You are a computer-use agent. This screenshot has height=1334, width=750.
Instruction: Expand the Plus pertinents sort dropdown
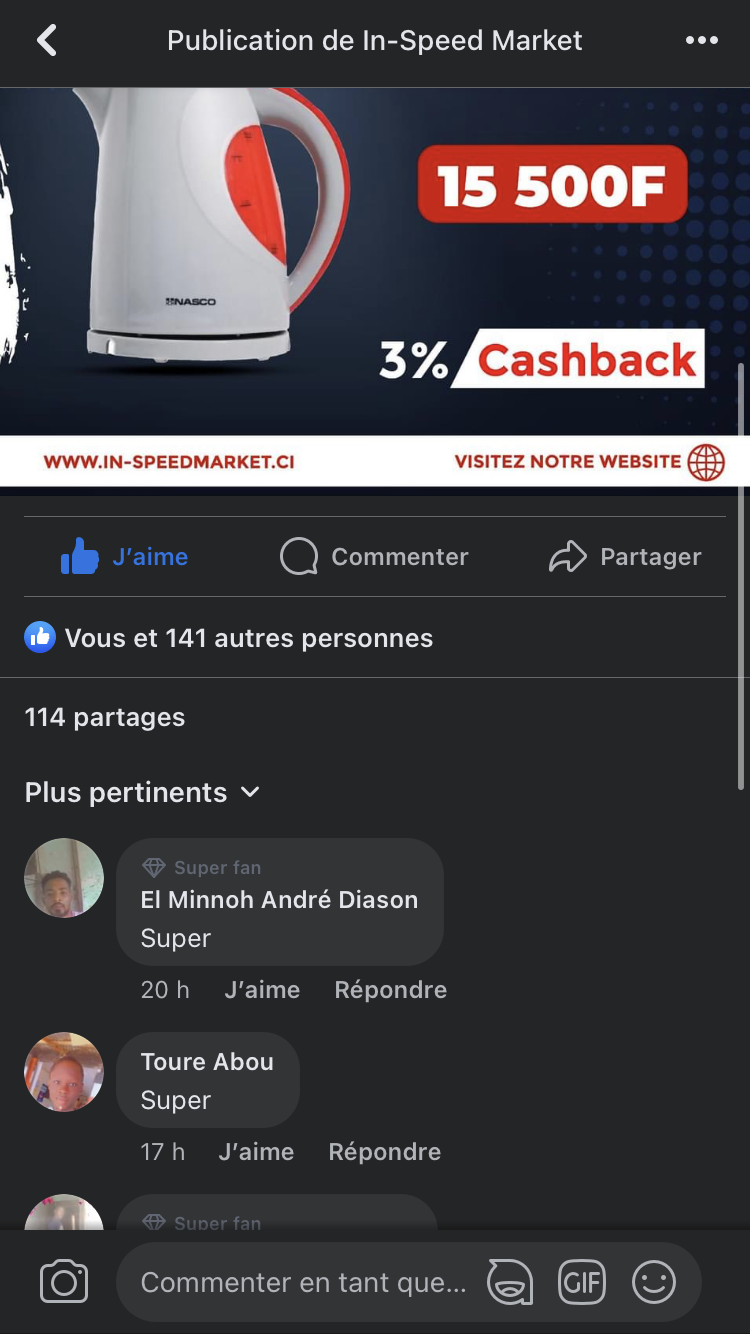pos(142,792)
